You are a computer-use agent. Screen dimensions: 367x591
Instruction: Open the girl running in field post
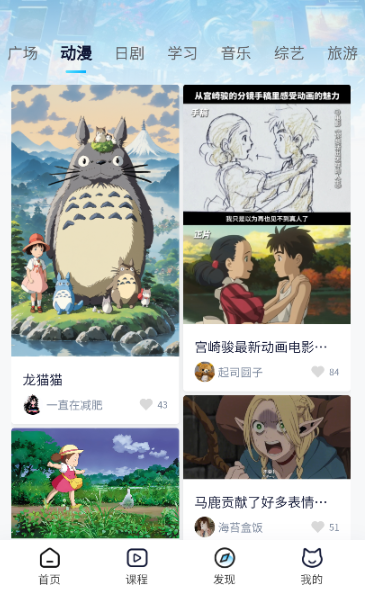click(x=95, y=483)
